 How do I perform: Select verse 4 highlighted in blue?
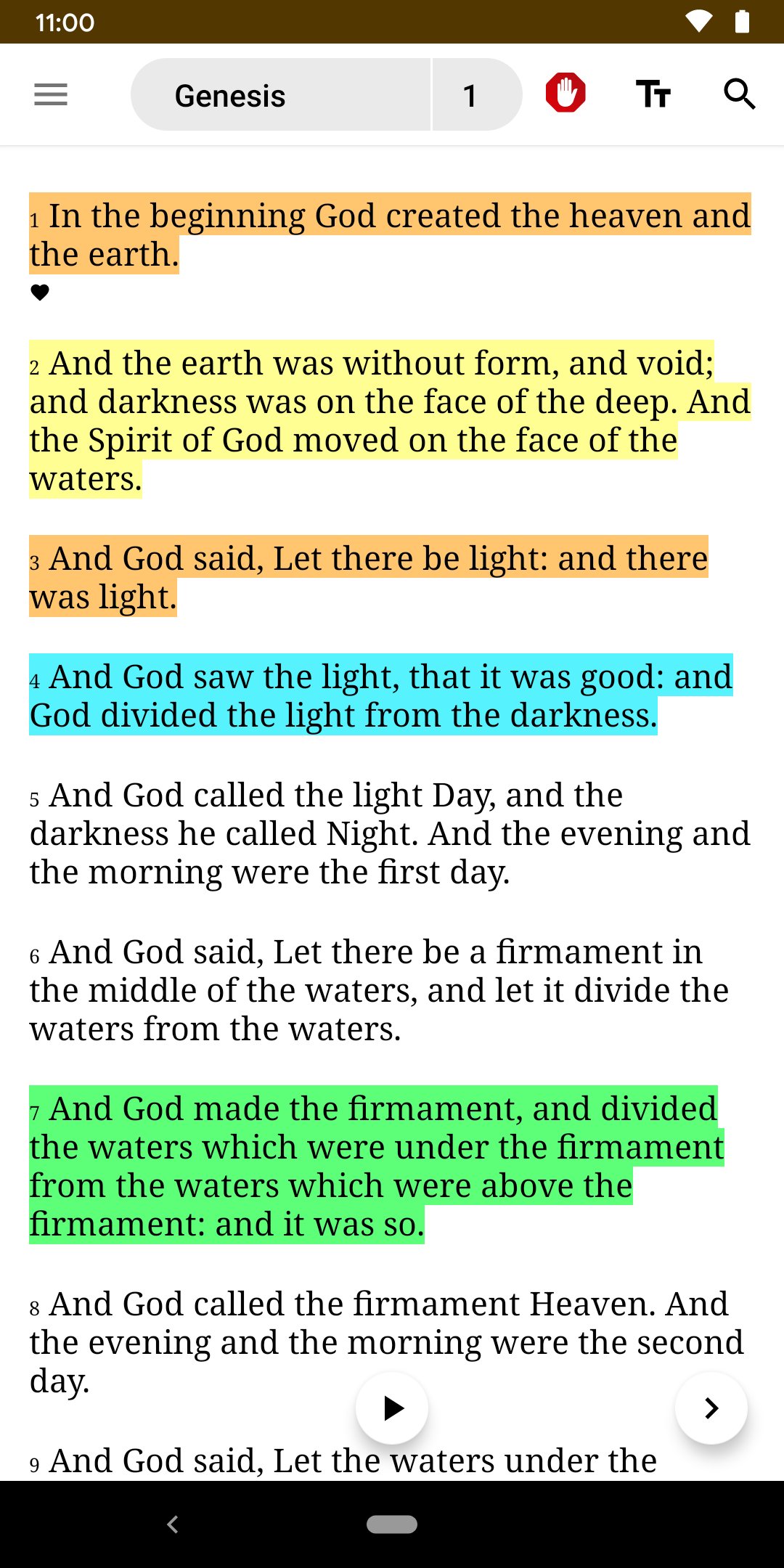pyautogui.click(x=381, y=695)
